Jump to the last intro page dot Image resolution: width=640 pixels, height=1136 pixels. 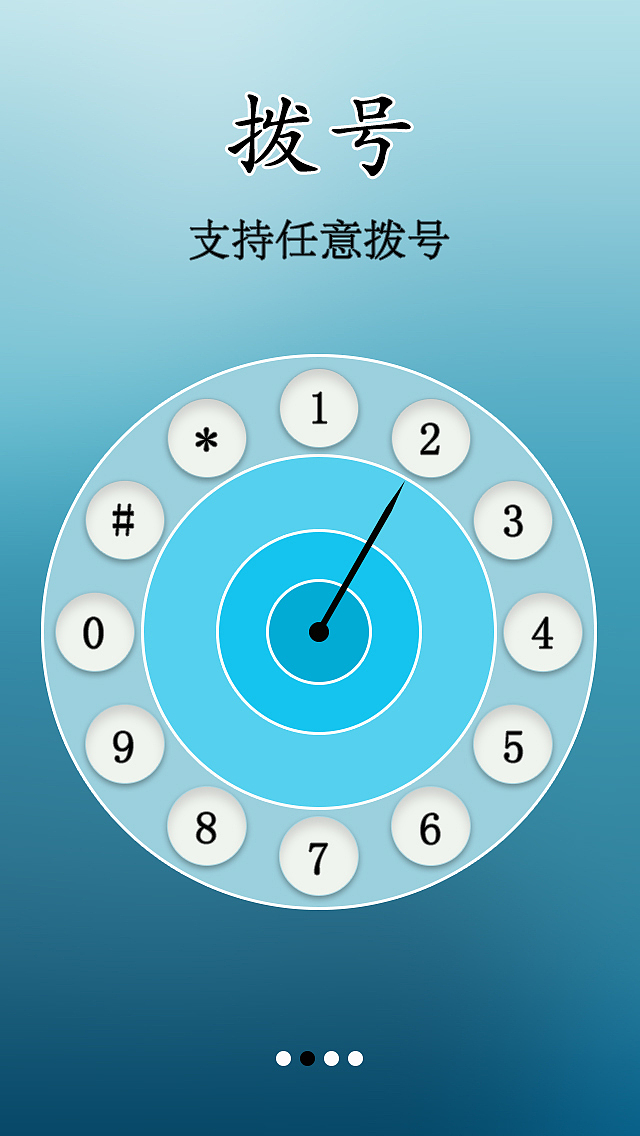[356, 1058]
